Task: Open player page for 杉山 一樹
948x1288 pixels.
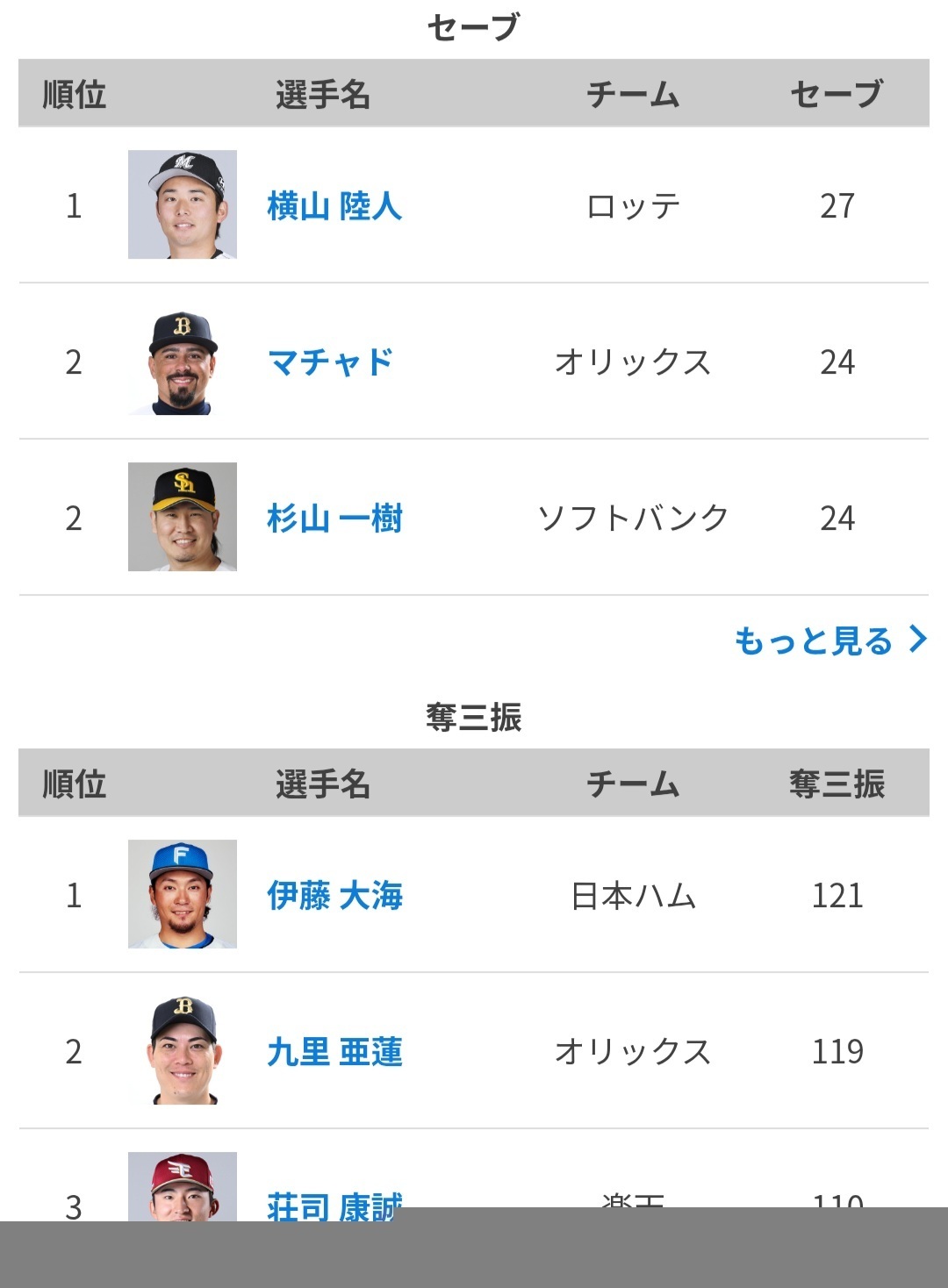Action: [334, 518]
